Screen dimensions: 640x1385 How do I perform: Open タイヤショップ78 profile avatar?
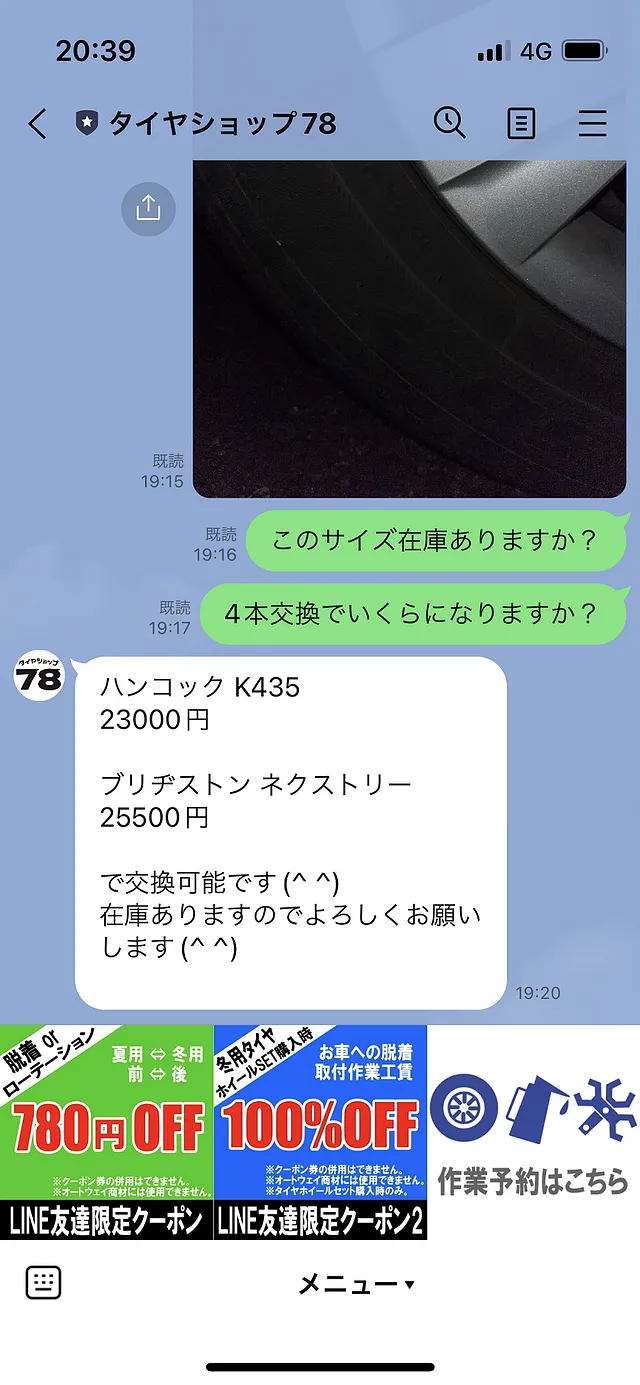pyautogui.click(x=39, y=676)
